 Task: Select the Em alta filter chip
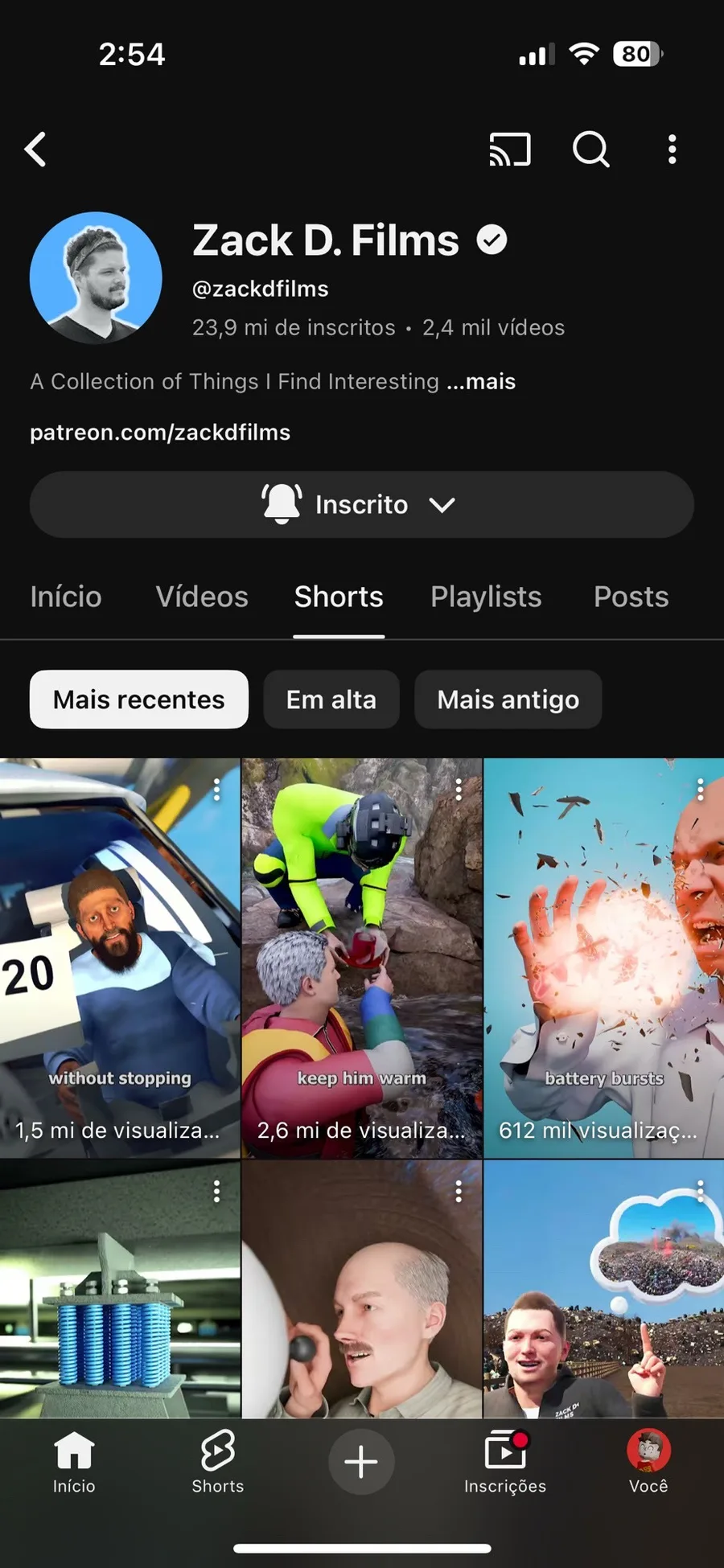point(331,700)
